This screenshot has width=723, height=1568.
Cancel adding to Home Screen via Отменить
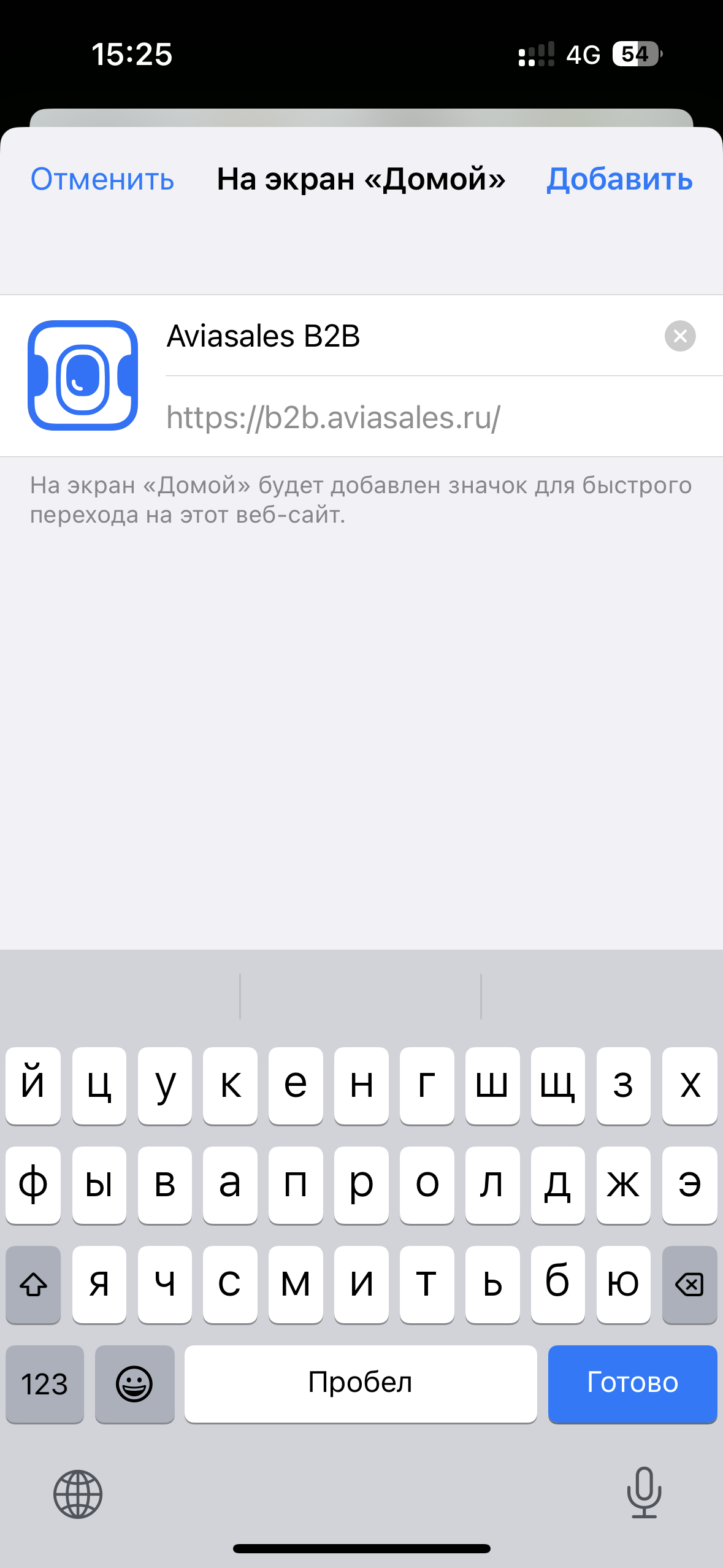click(102, 179)
